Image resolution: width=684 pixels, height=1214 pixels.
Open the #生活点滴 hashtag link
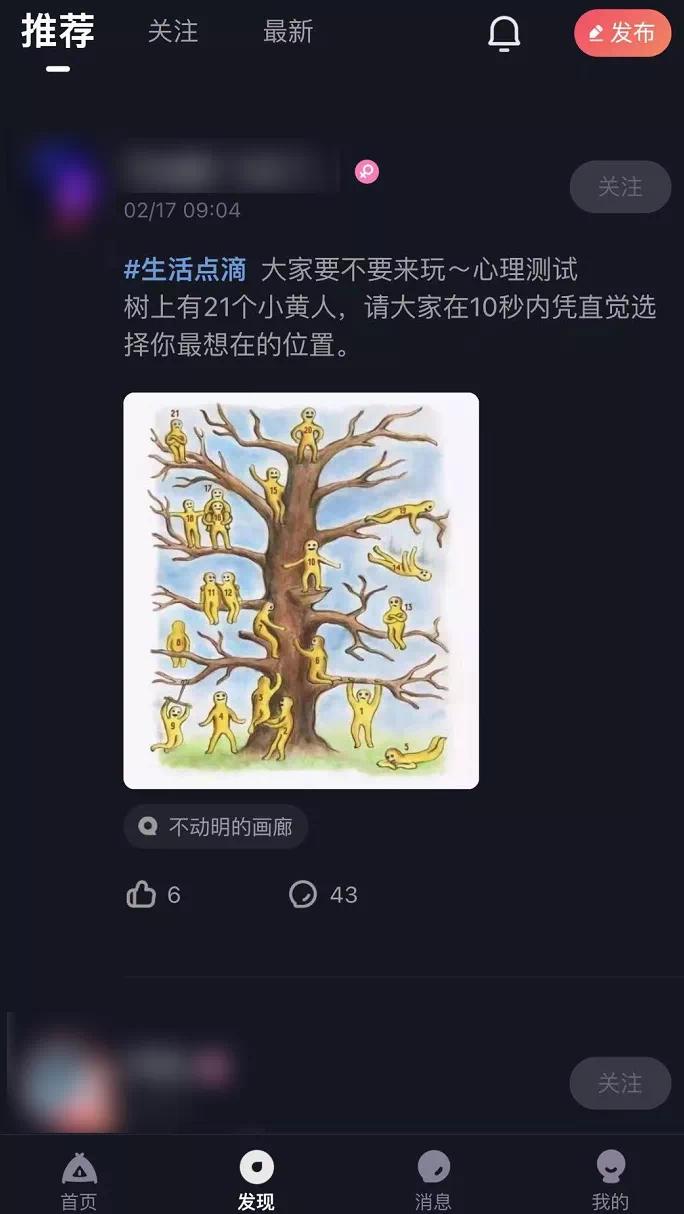[x=185, y=269]
